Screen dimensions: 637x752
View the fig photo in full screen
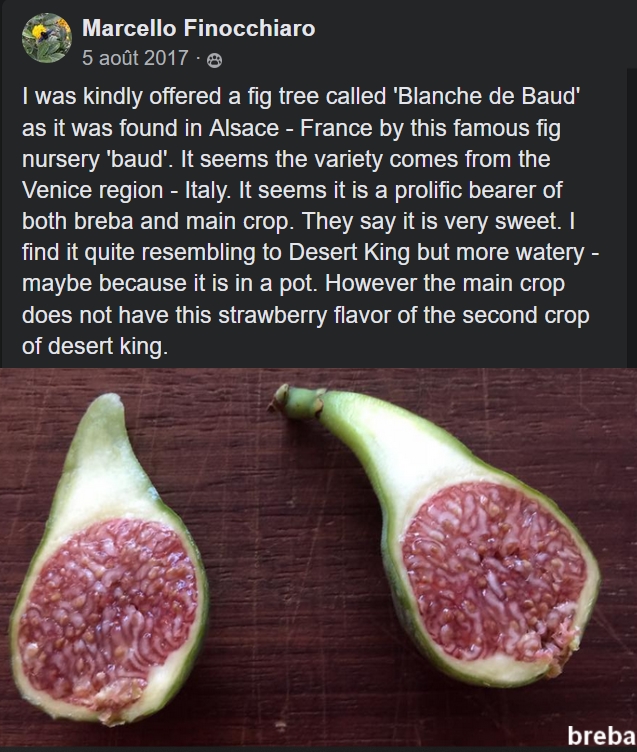tap(318, 560)
